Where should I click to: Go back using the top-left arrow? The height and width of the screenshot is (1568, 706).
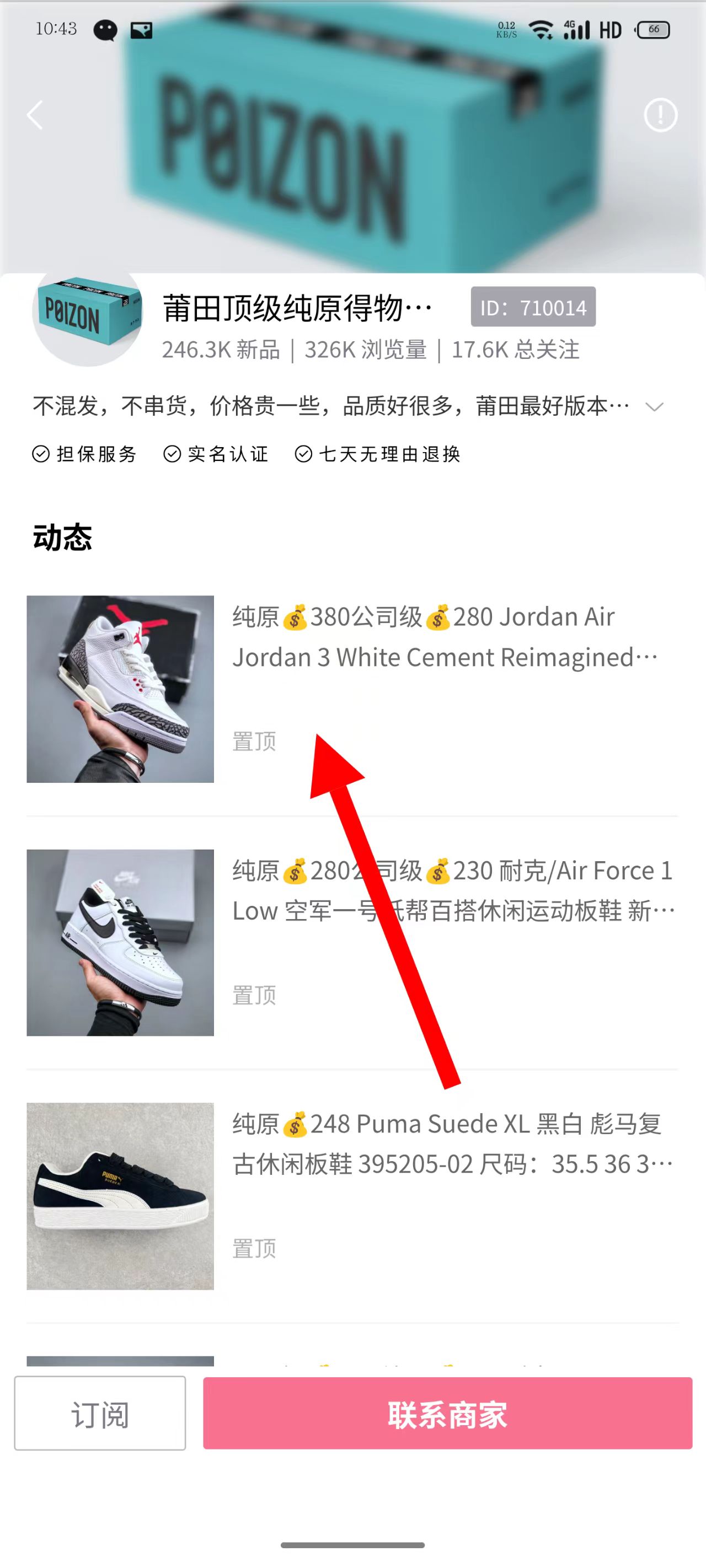(35, 115)
